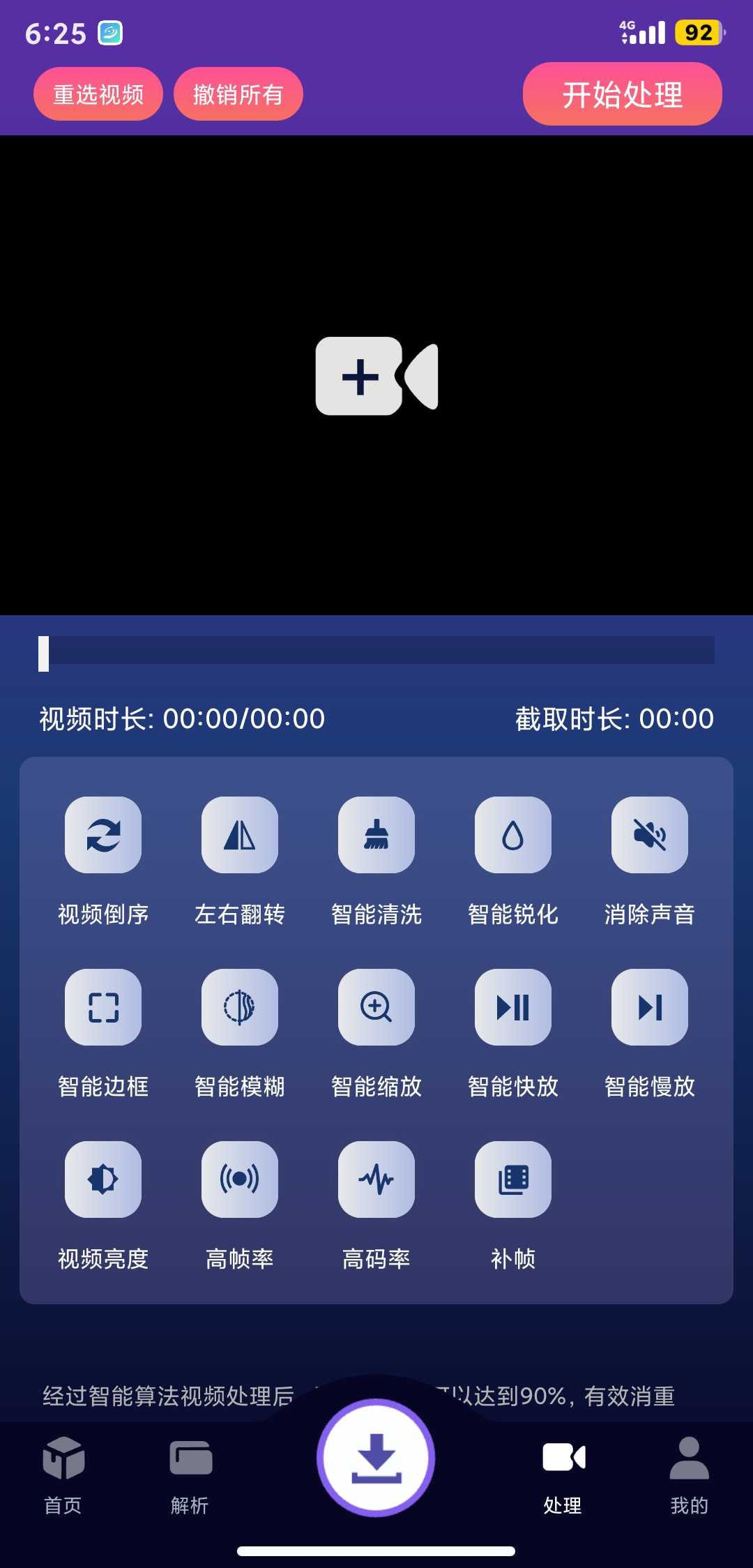The height and width of the screenshot is (1568, 753).
Task: Start processing with 开始处理
Action: point(622,94)
